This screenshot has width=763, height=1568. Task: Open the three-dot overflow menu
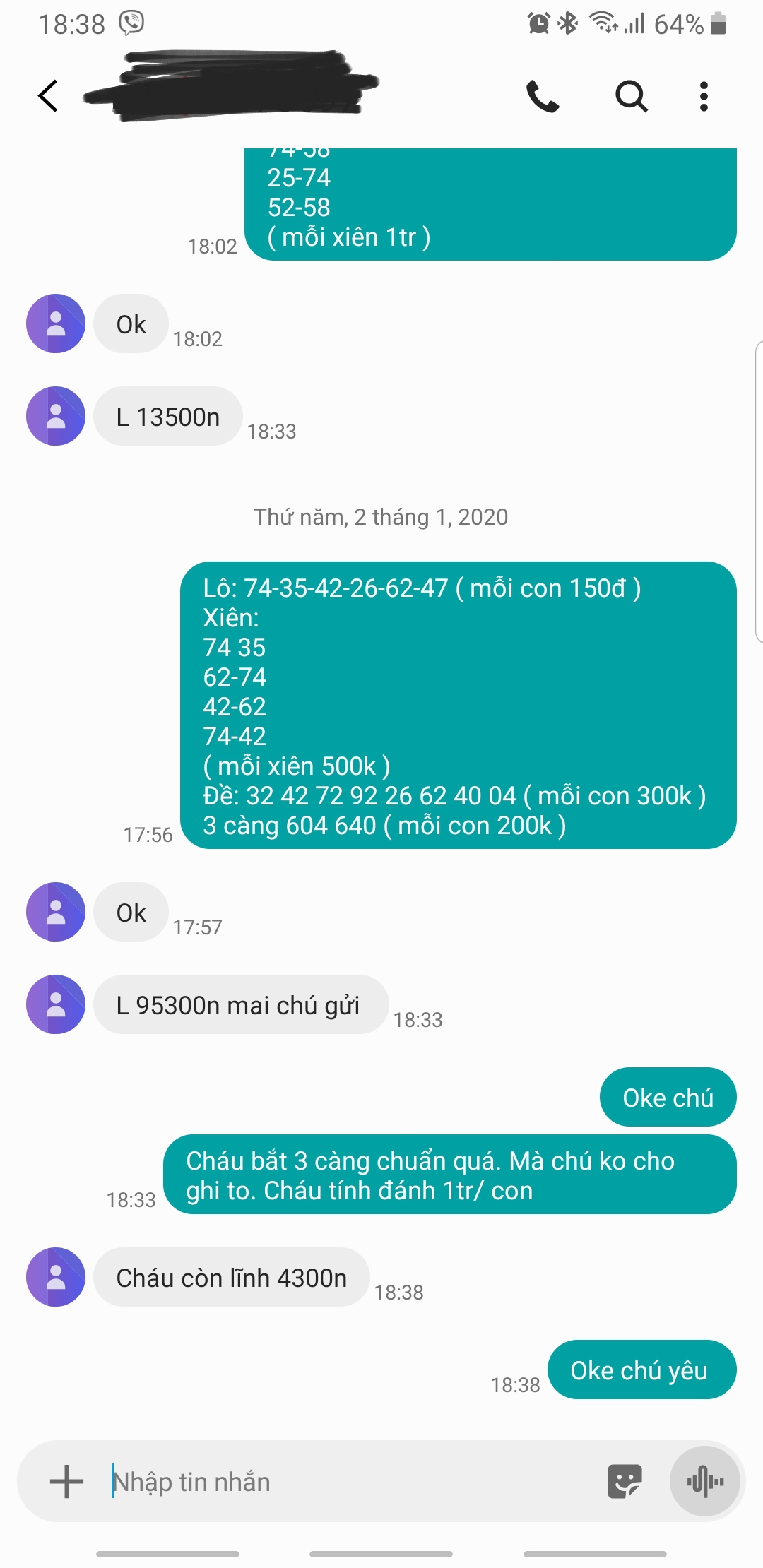704,96
